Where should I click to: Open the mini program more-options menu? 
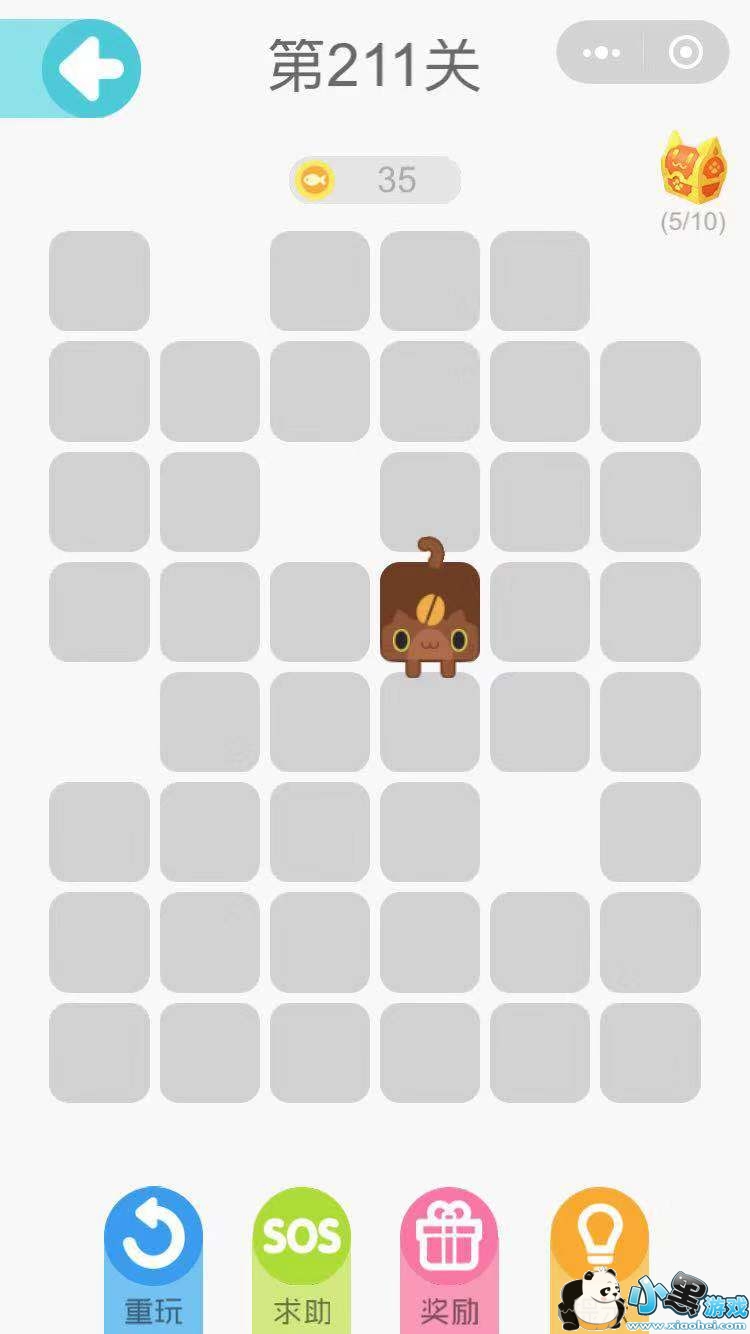tap(601, 52)
